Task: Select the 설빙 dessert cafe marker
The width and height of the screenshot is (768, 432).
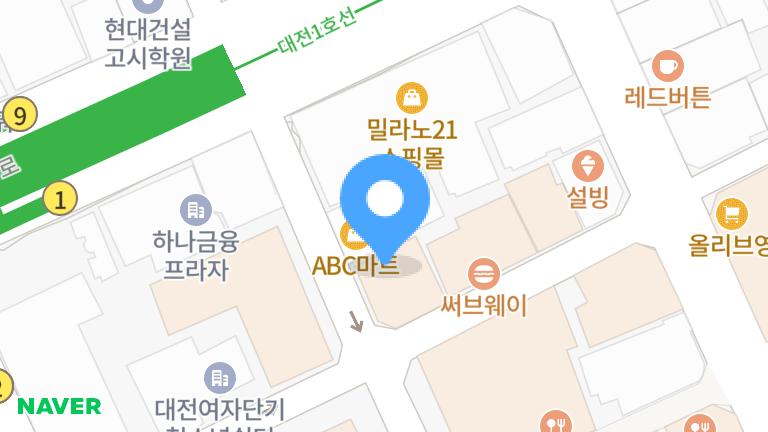Action: click(587, 166)
